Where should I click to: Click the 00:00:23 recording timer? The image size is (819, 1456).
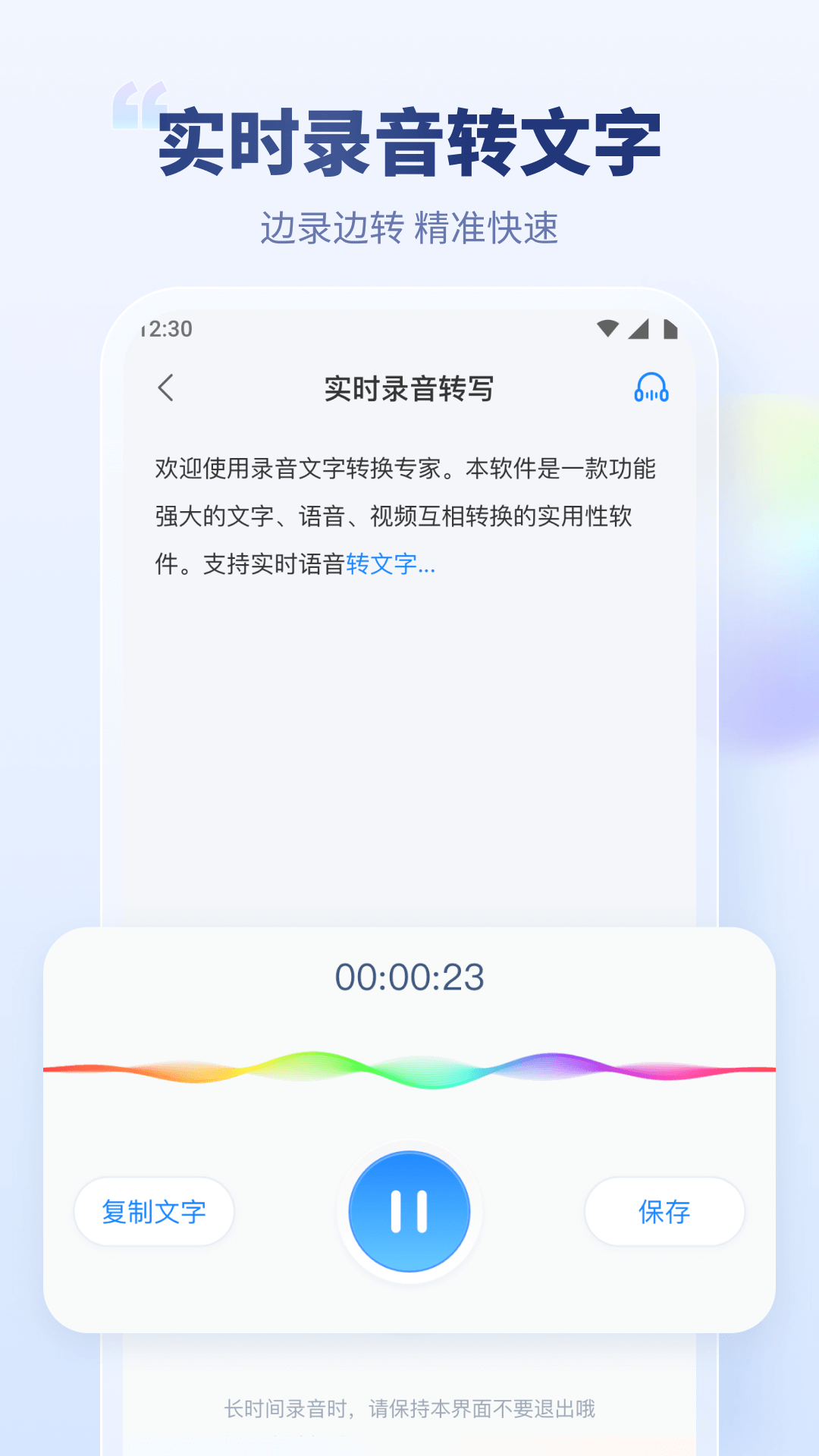tap(409, 977)
